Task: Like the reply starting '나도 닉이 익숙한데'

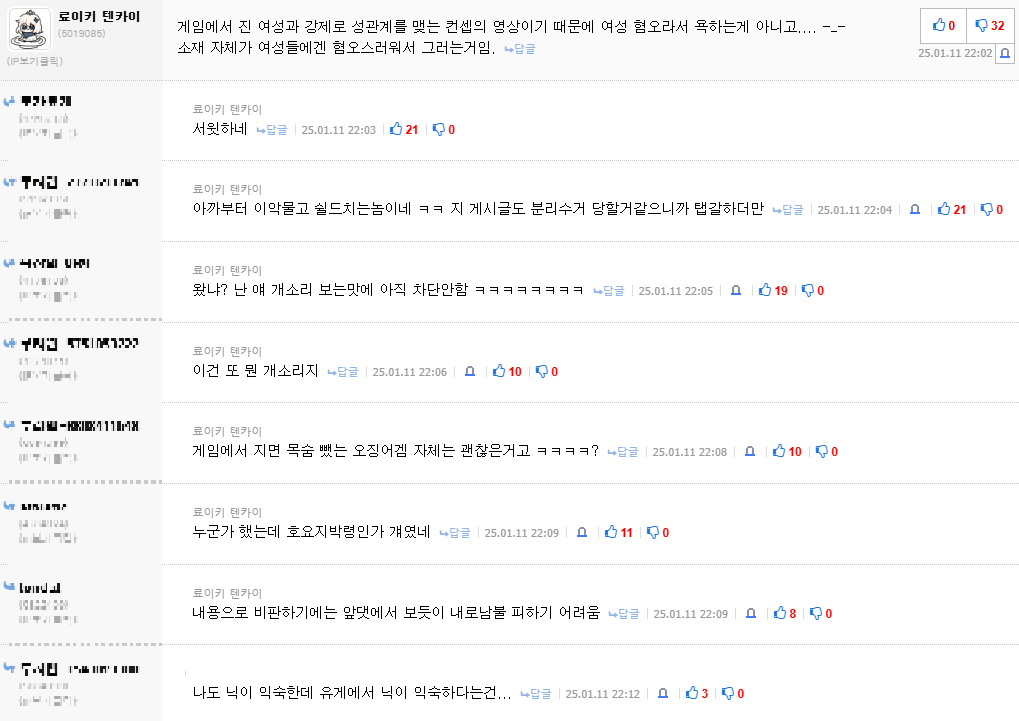Action: pos(696,693)
